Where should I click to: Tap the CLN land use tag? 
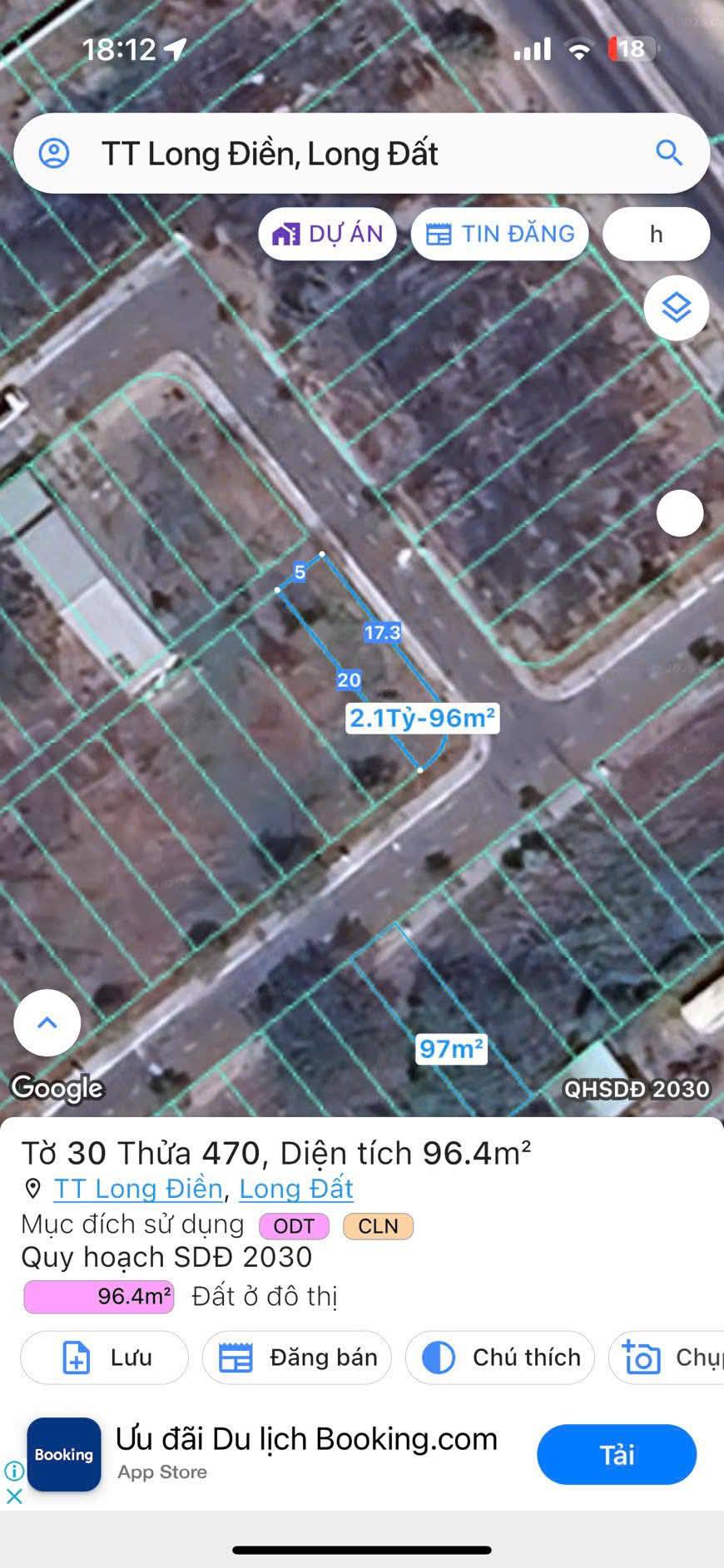pos(378,1226)
